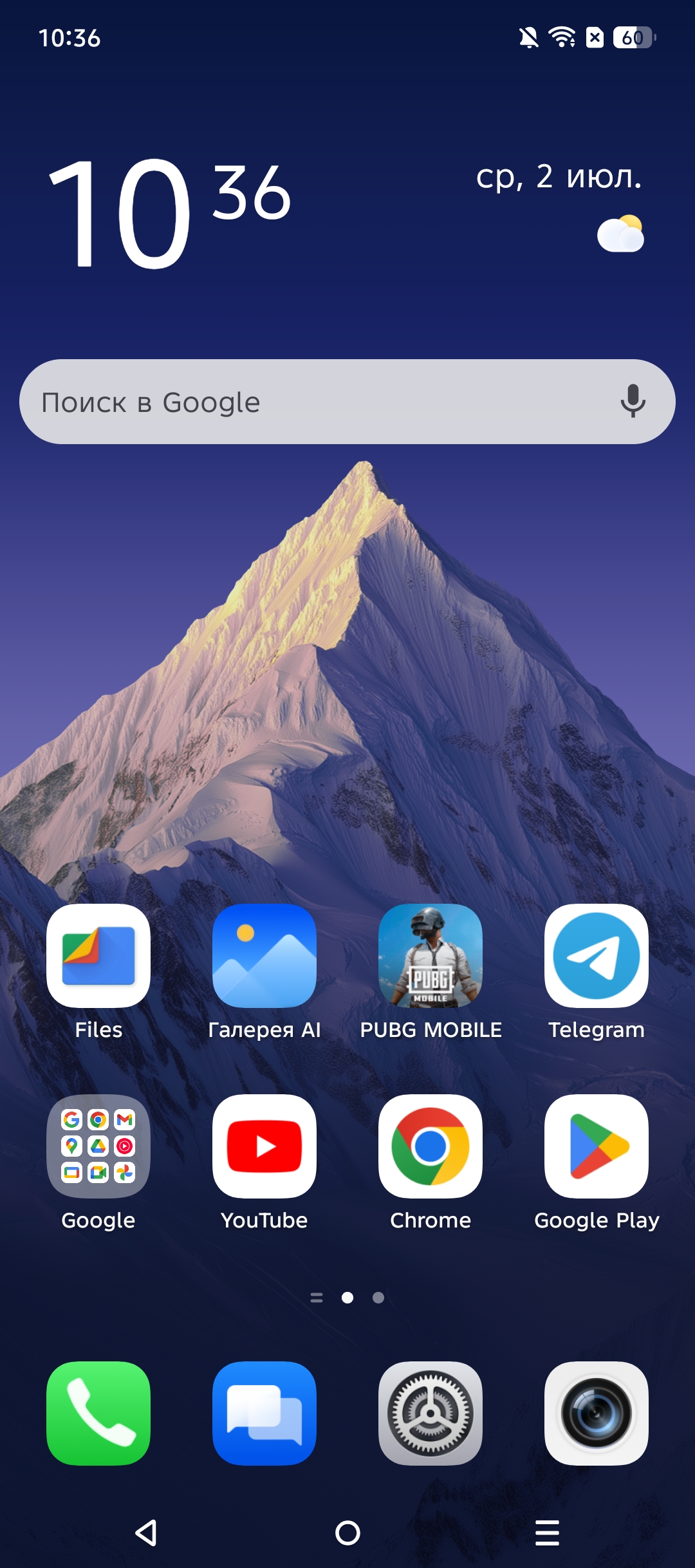Screen dimensions: 695x1568
Task: Open the weather widget icon
Action: (x=620, y=234)
